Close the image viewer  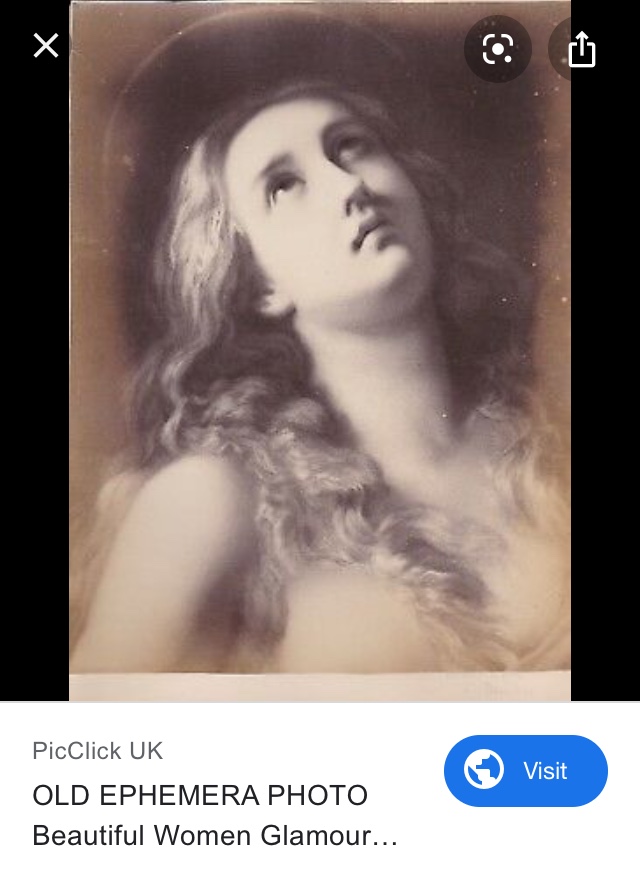click(46, 45)
